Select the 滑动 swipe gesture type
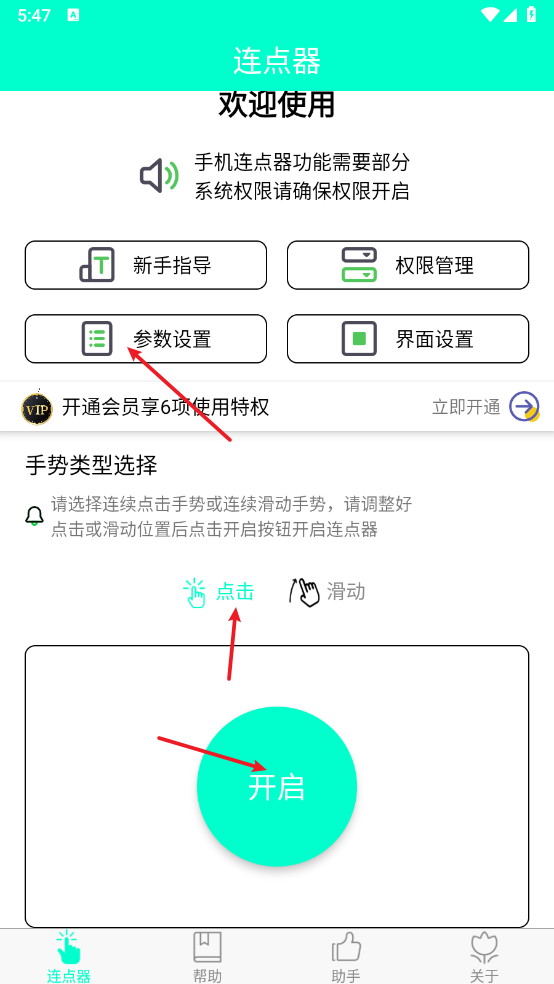Image resolution: width=554 pixels, height=984 pixels. tap(327, 592)
